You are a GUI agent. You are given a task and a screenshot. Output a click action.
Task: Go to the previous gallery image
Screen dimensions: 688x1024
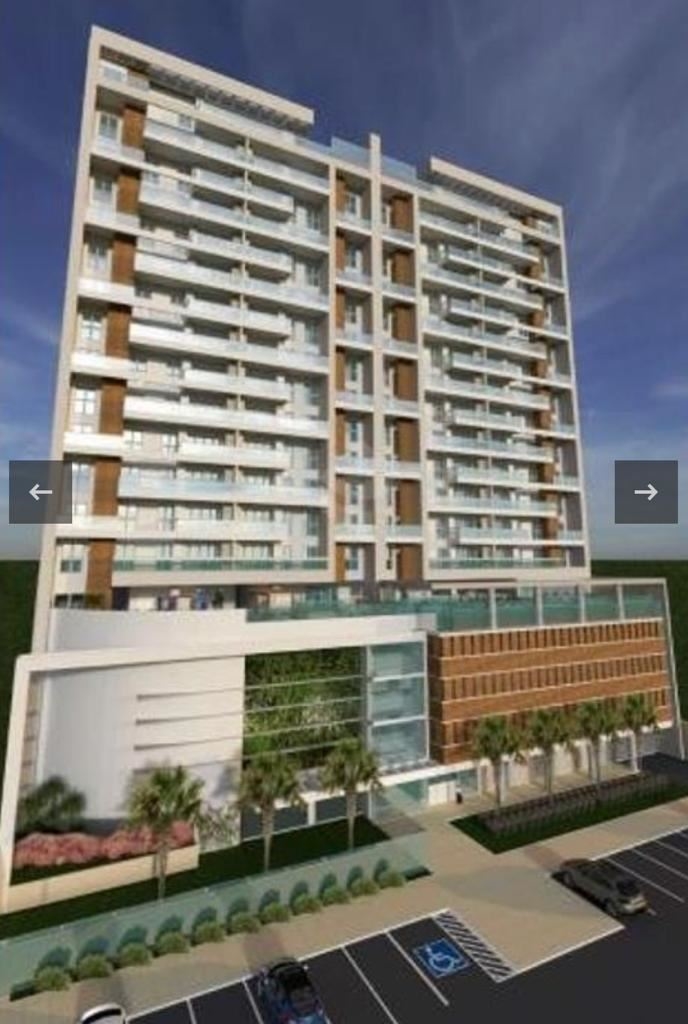40,492
